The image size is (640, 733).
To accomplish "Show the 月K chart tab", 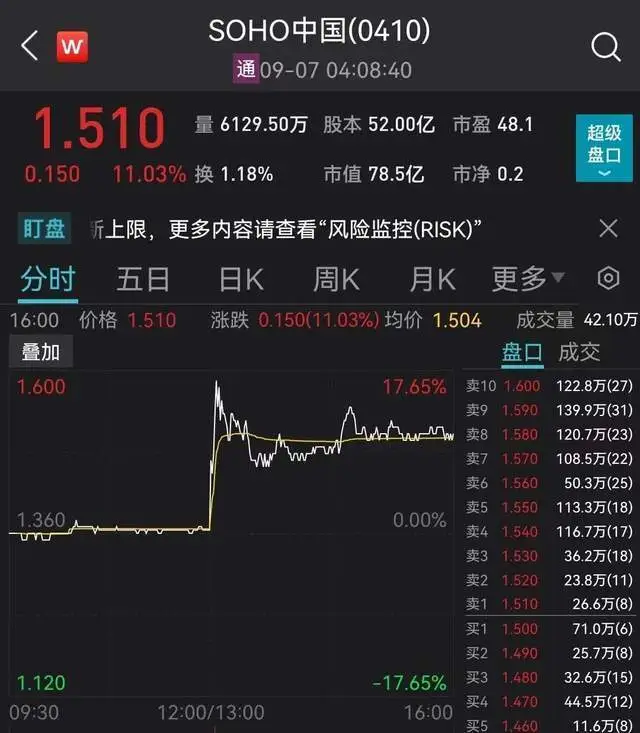I will pyautogui.click(x=432, y=280).
